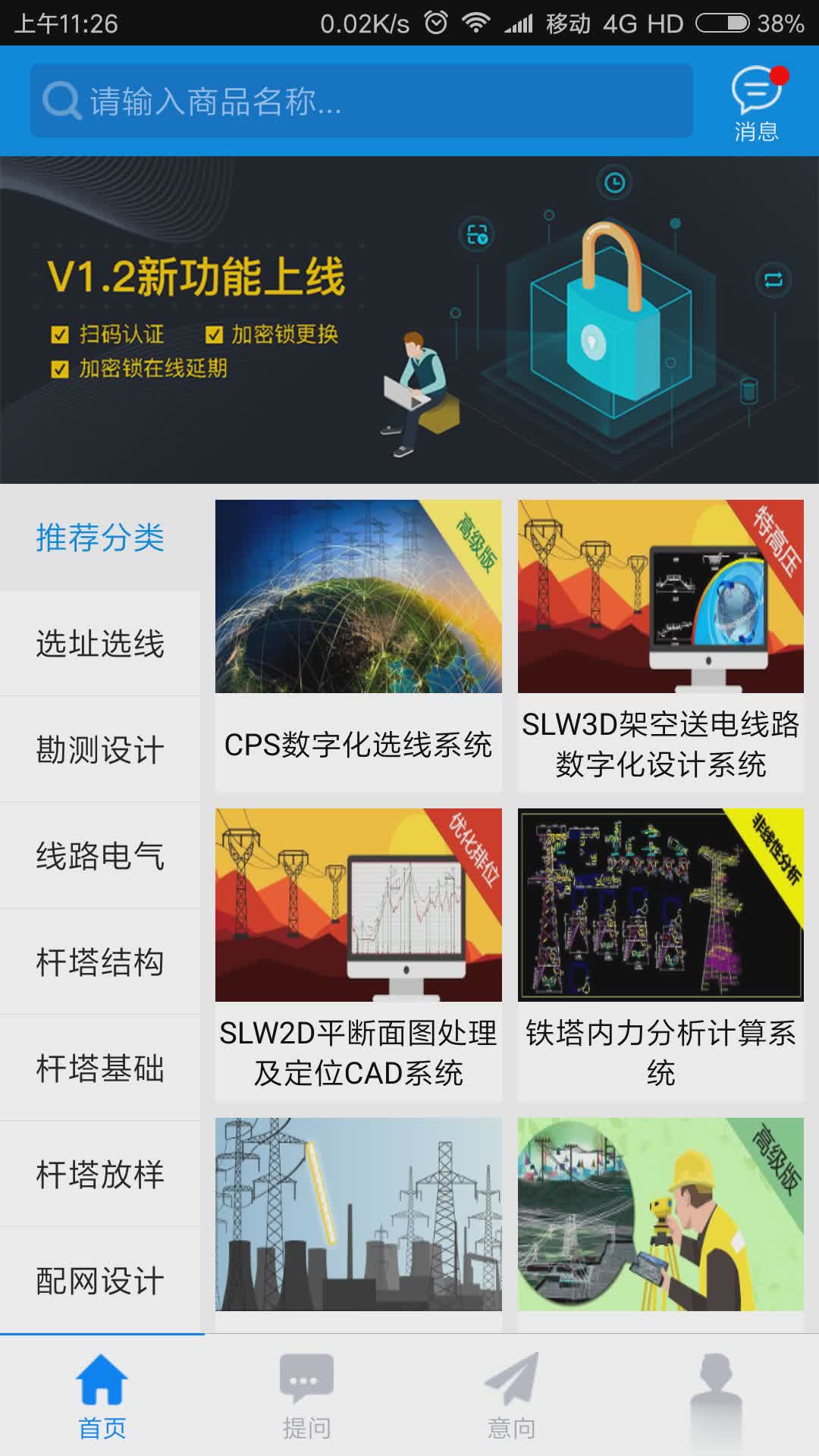Select the 选址选线 category

(100, 644)
